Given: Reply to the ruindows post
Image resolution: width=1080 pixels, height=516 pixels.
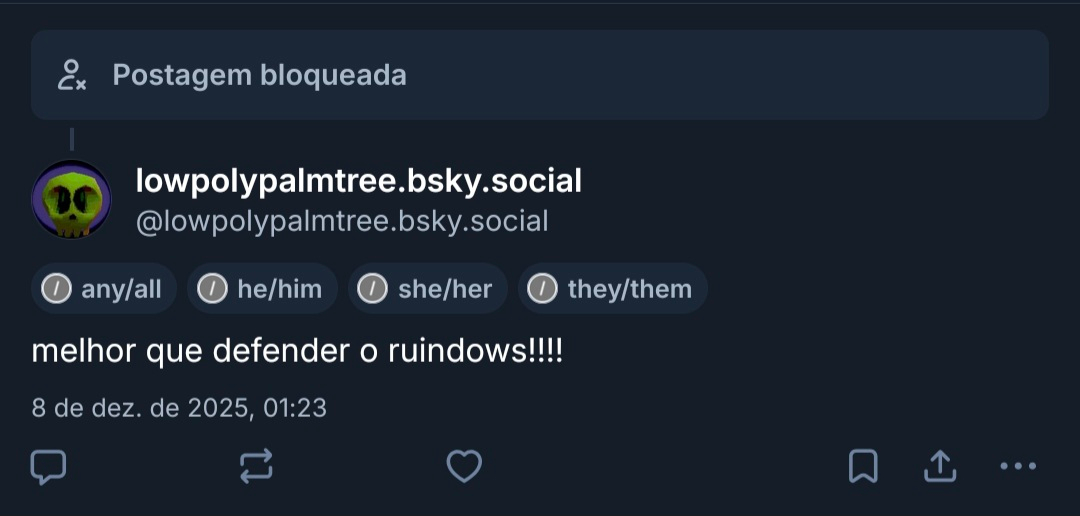Looking at the screenshot, I should [x=48, y=466].
